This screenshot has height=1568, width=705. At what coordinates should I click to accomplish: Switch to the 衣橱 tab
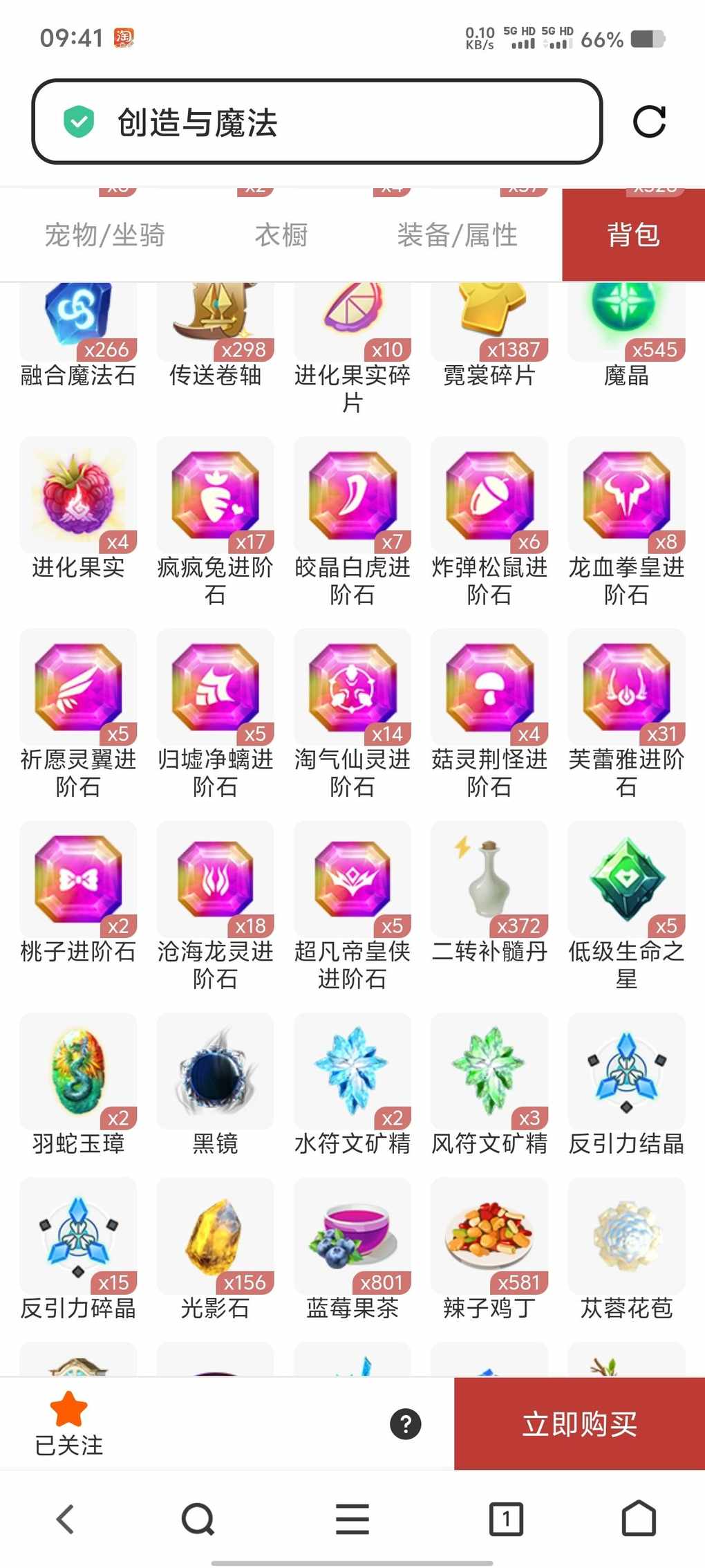(x=281, y=235)
